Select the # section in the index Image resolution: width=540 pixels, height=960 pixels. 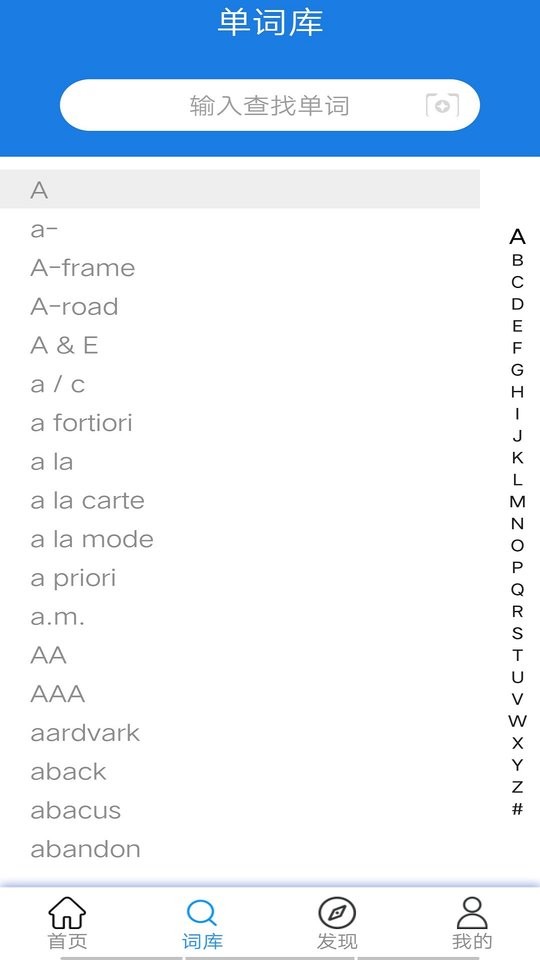coord(517,809)
